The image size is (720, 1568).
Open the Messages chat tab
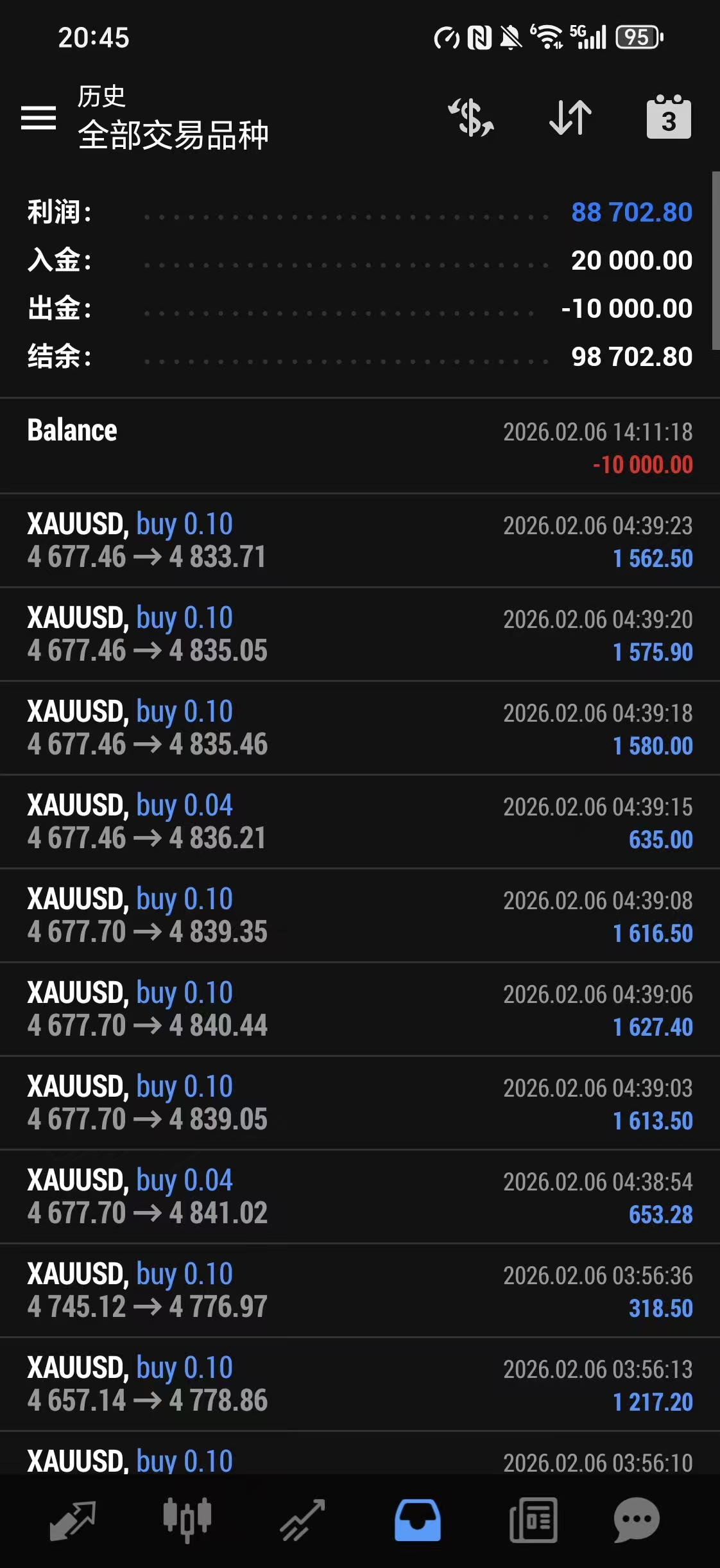636,1520
